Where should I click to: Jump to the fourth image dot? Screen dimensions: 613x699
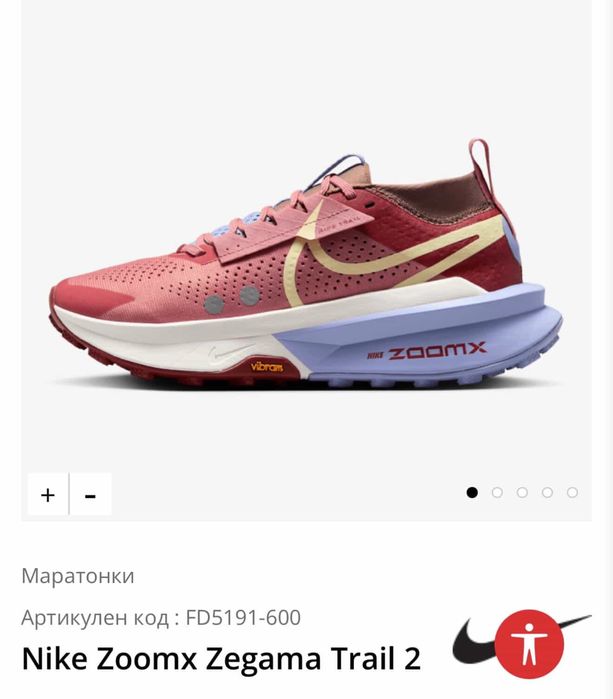(x=547, y=492)
